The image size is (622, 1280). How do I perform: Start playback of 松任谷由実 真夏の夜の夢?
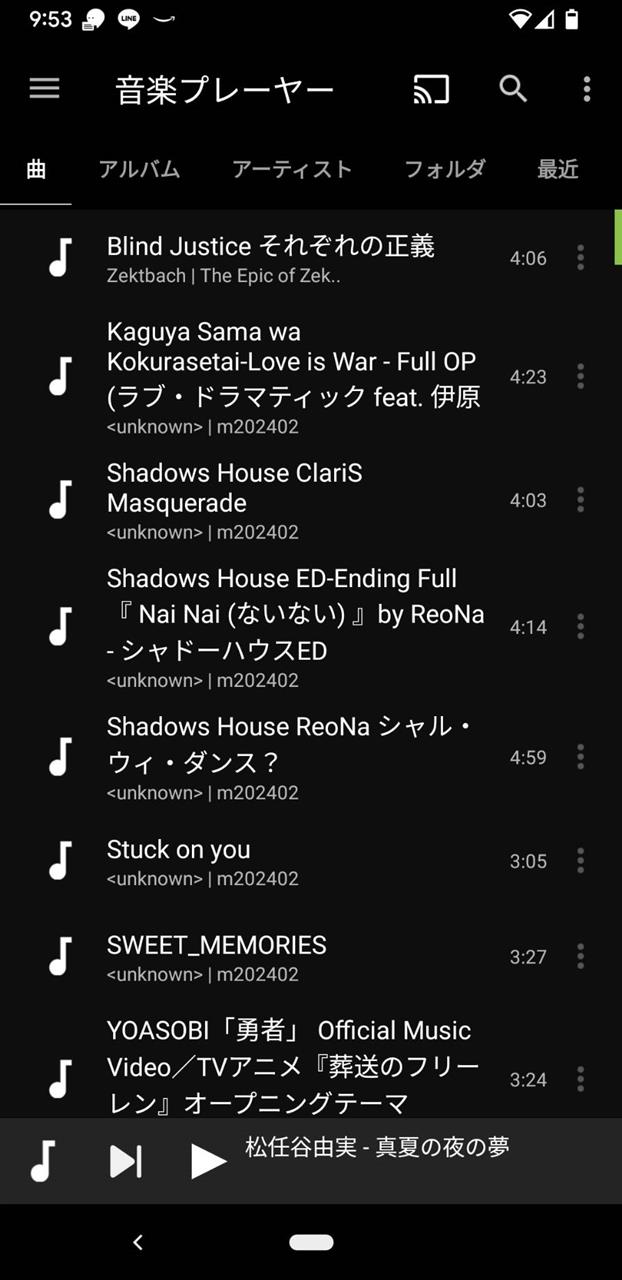coord(208,1161)
